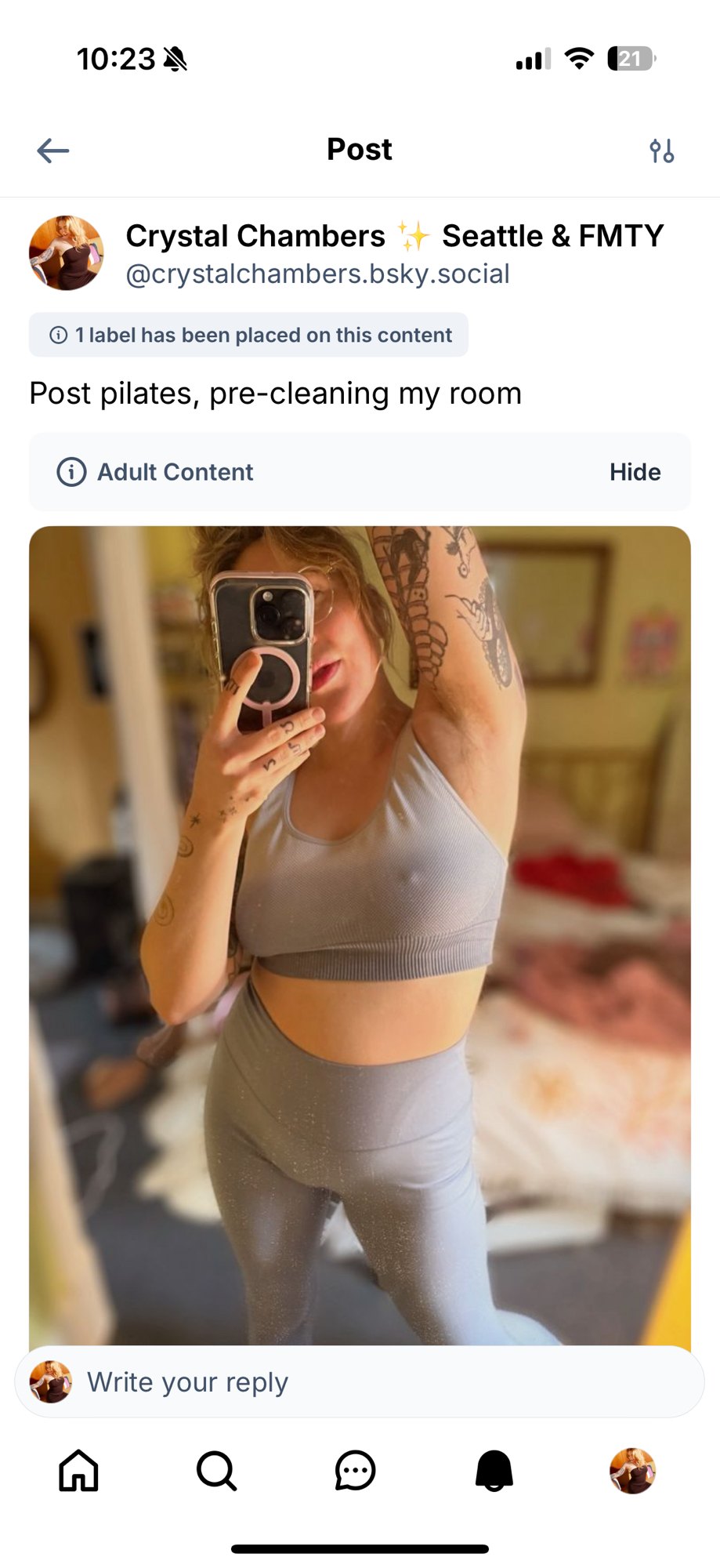Hide the adult content image
This screenshot has width=720, height=1568.
(x=635, y=472)
